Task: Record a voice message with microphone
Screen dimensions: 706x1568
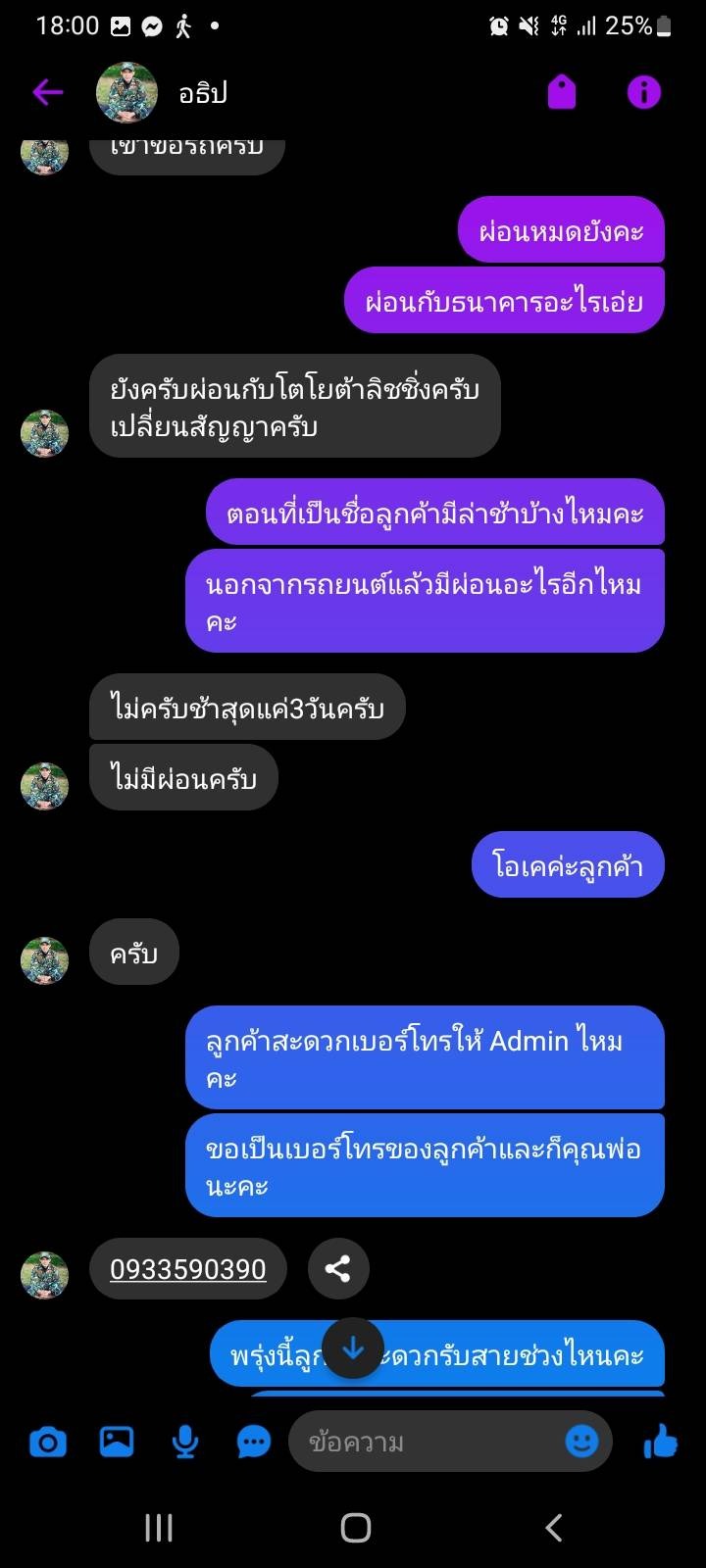Action: click(x=185, y=1442)
